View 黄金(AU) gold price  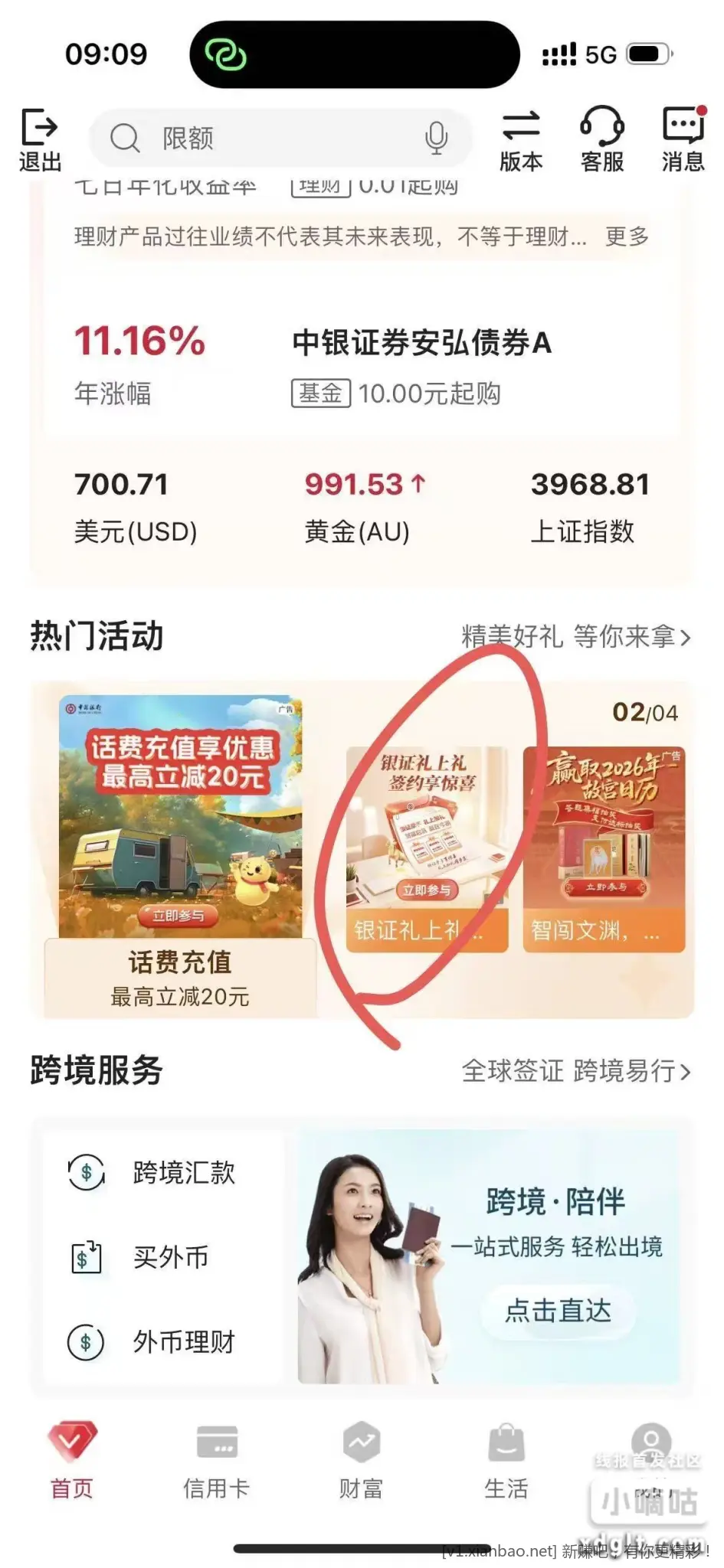click(363, 506)
